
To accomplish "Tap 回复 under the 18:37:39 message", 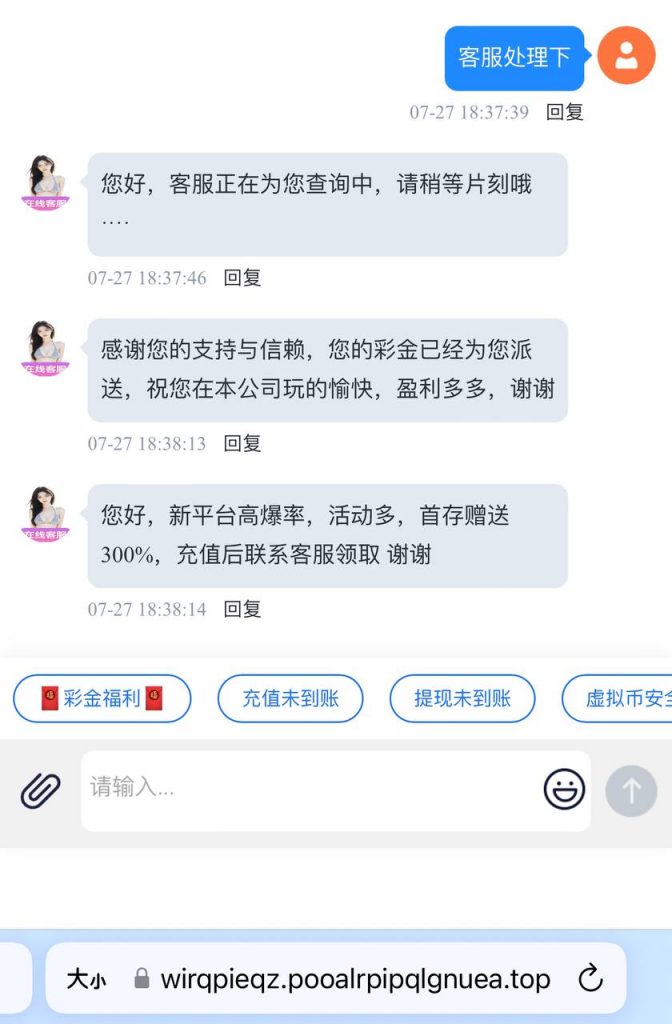I will 564,112.
